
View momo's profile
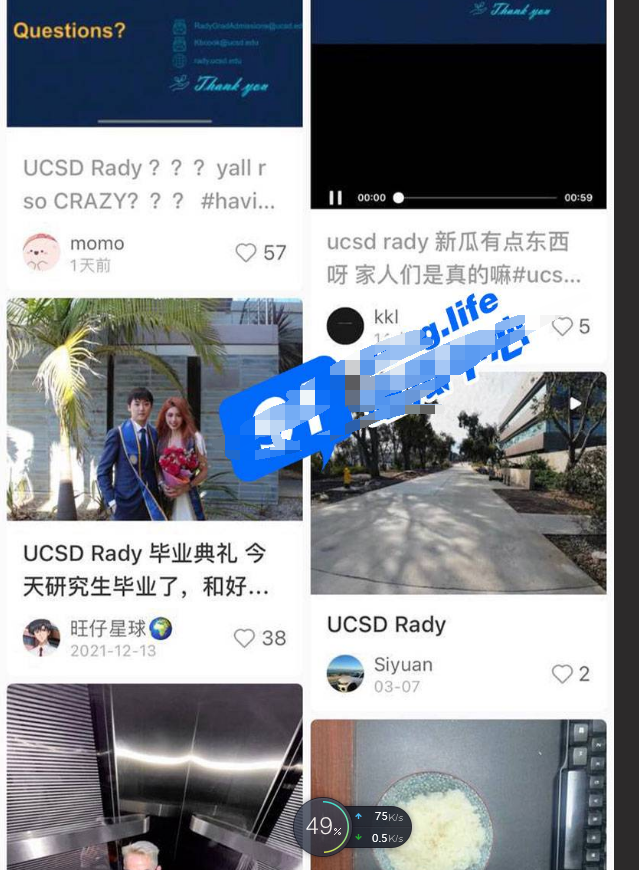42,252
